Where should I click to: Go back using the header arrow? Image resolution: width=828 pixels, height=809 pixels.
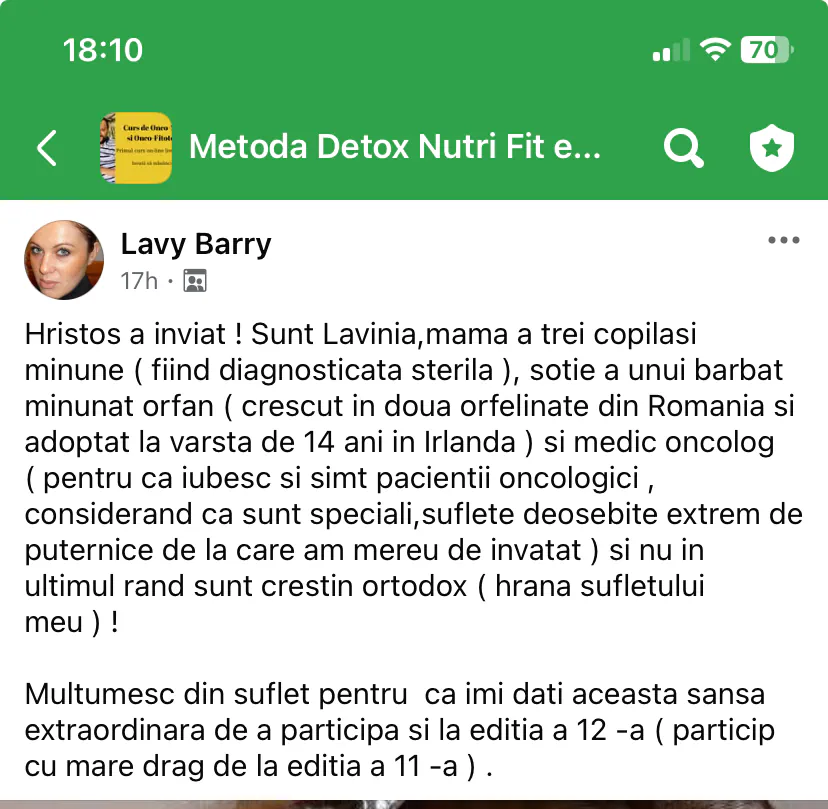pyautogui.click(x=47, y=148)
